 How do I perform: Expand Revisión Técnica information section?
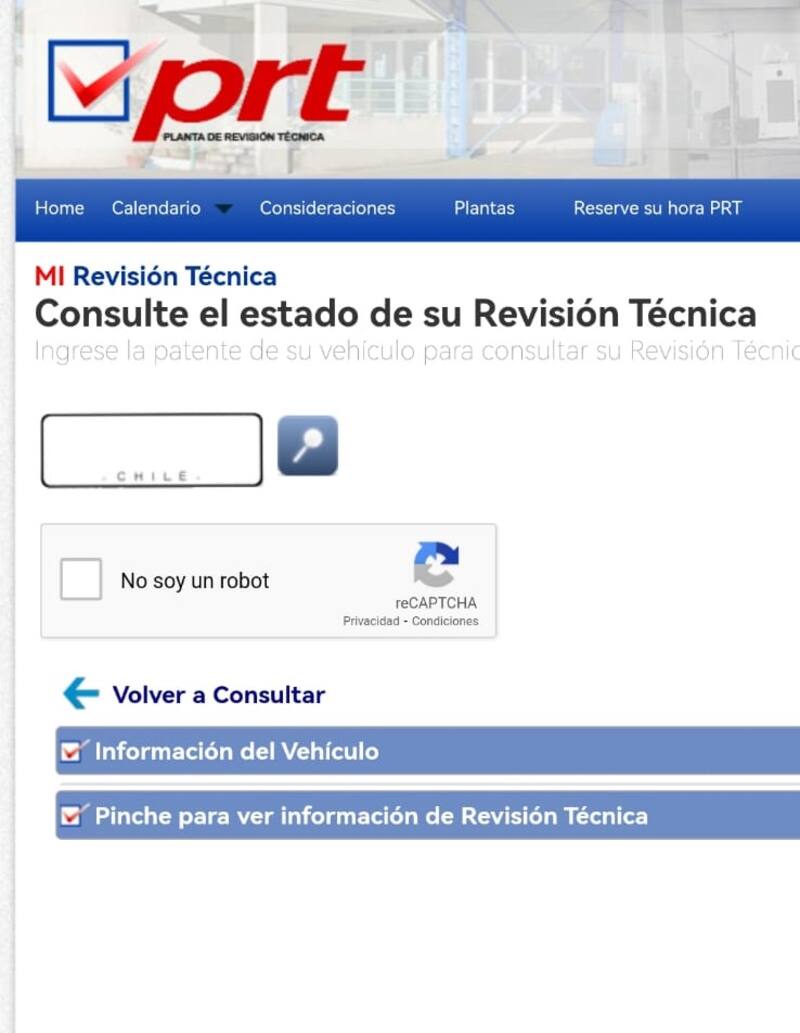370,815
